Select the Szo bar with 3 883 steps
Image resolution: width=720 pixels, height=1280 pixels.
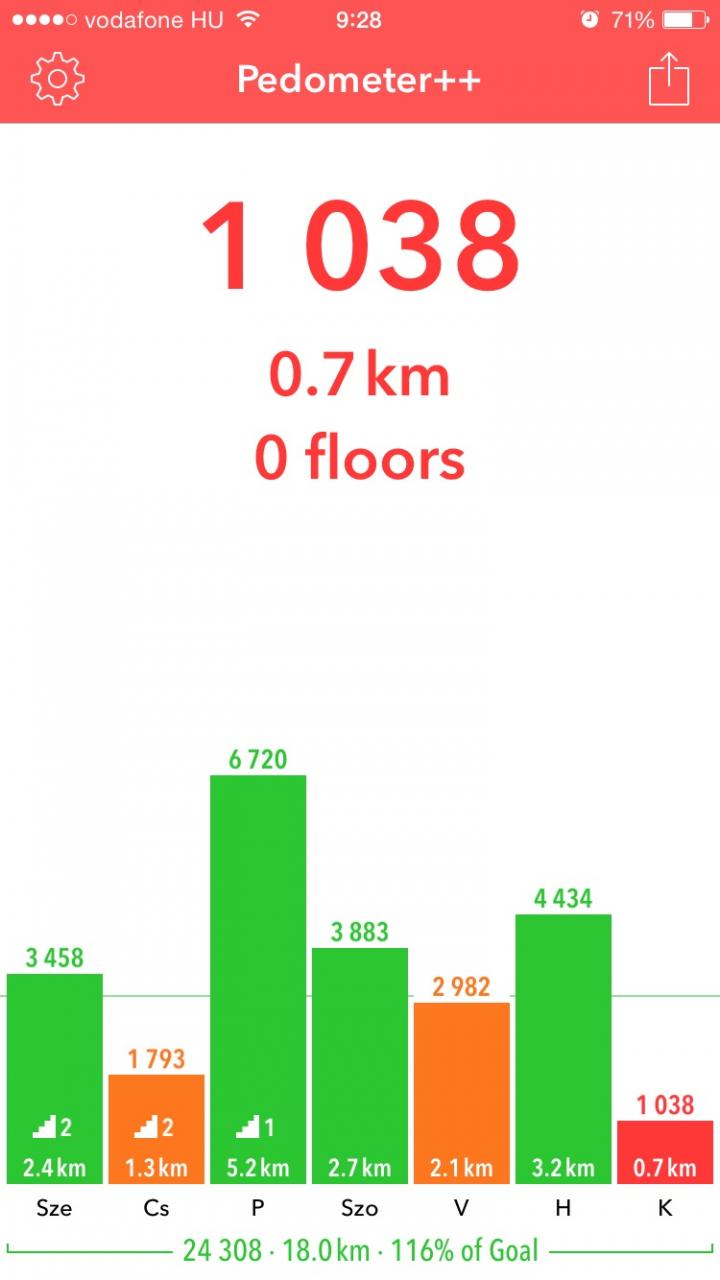[x=360, y=1065]
